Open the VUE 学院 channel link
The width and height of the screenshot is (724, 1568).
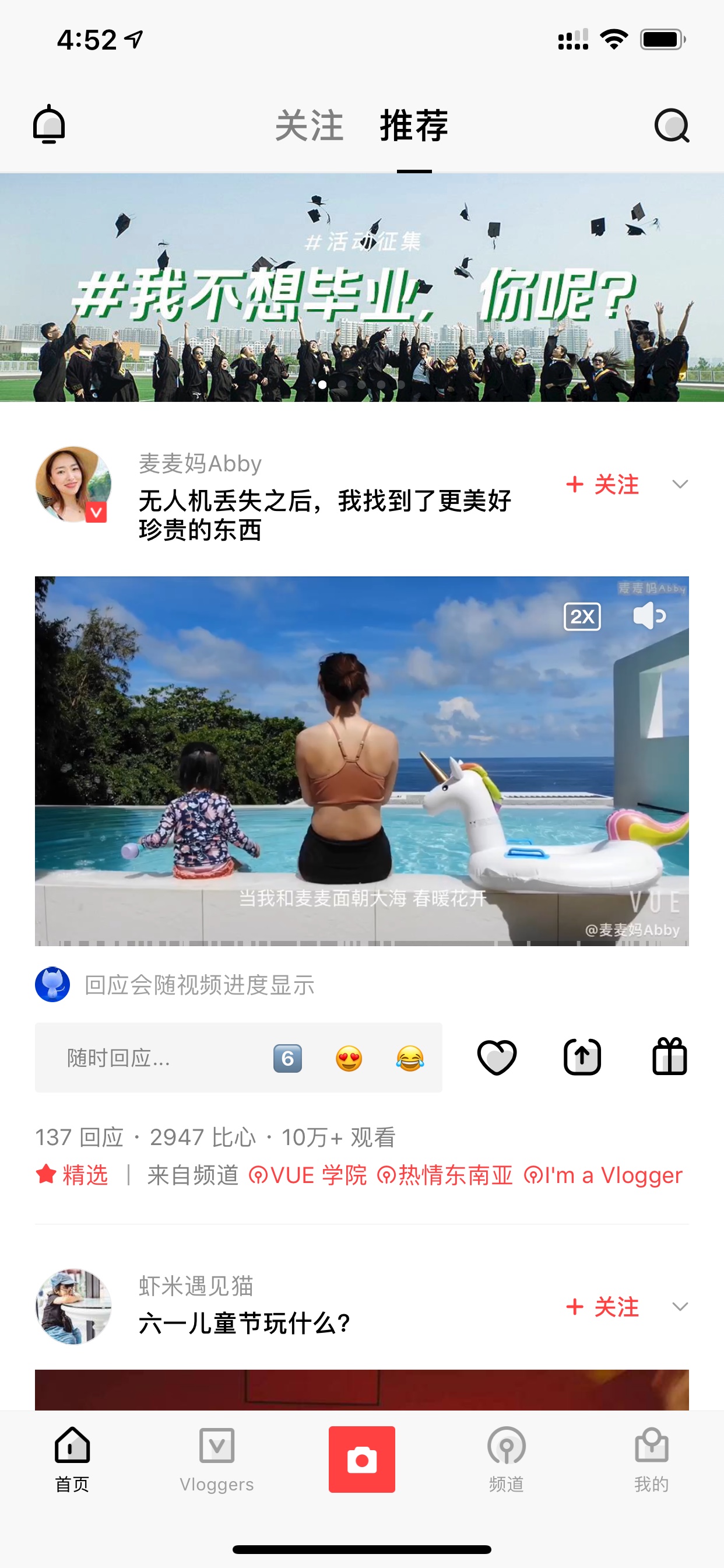(x=308, y=1175)
